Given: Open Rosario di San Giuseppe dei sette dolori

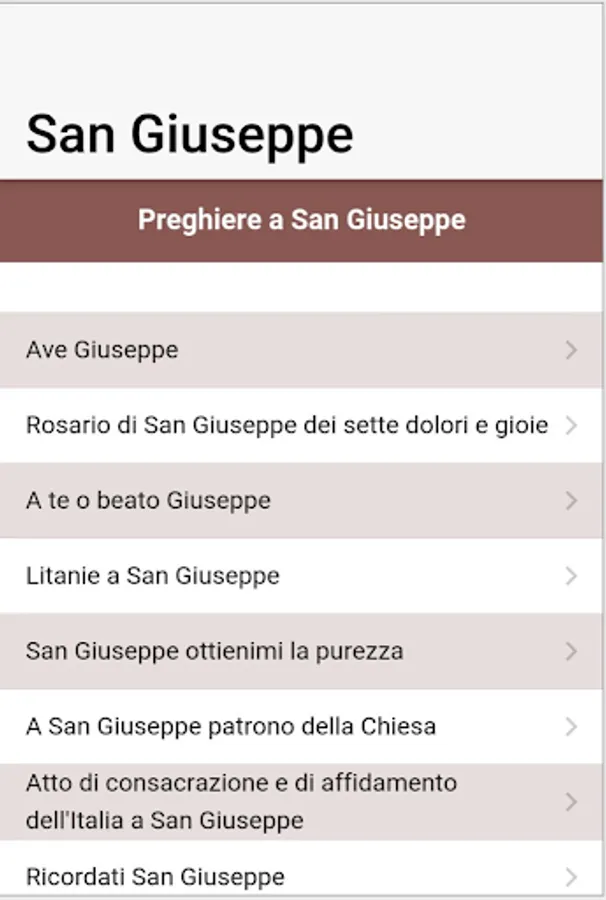Looking at the screenshot, I should (x=300, y=425).
